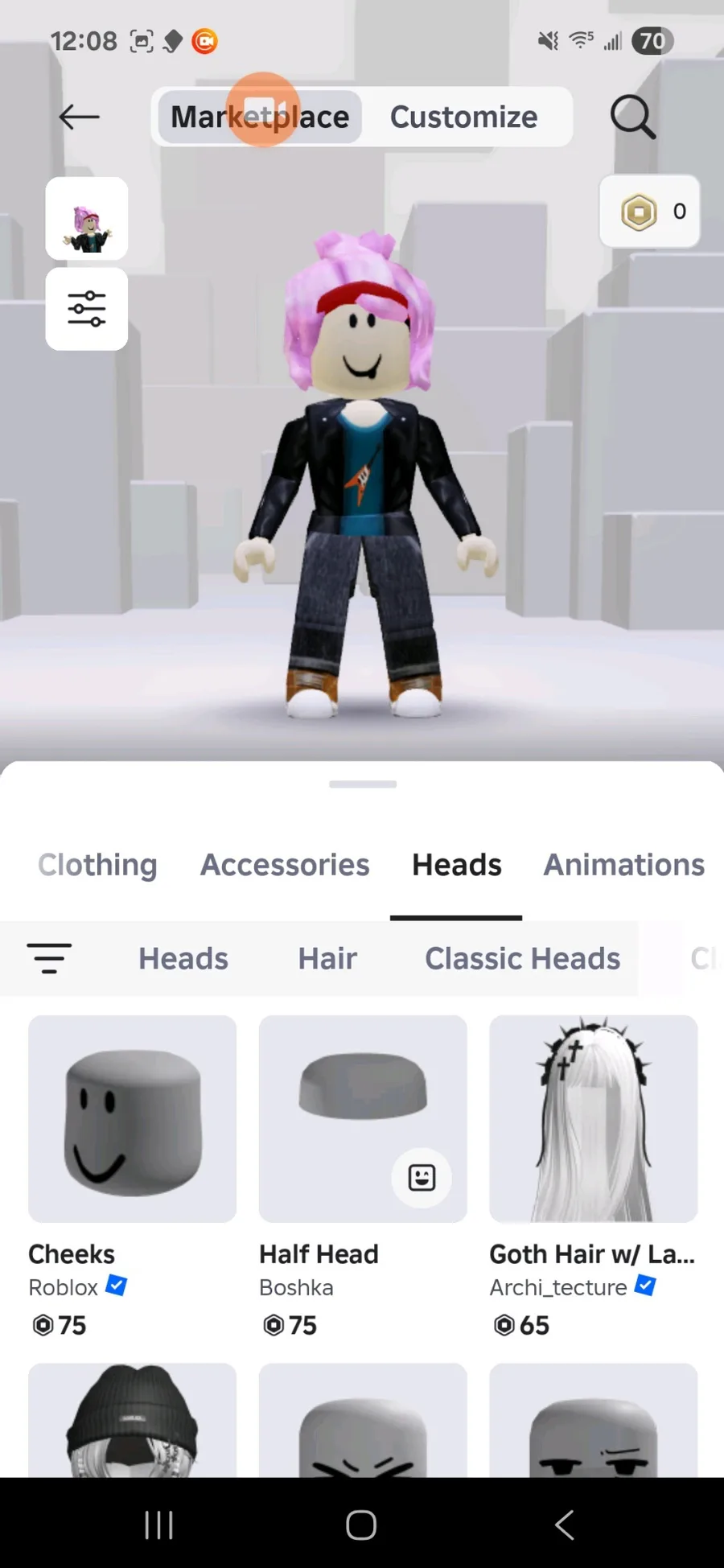Go to the system home screen
The image size is (724, 1568).
coord(361,1524)
